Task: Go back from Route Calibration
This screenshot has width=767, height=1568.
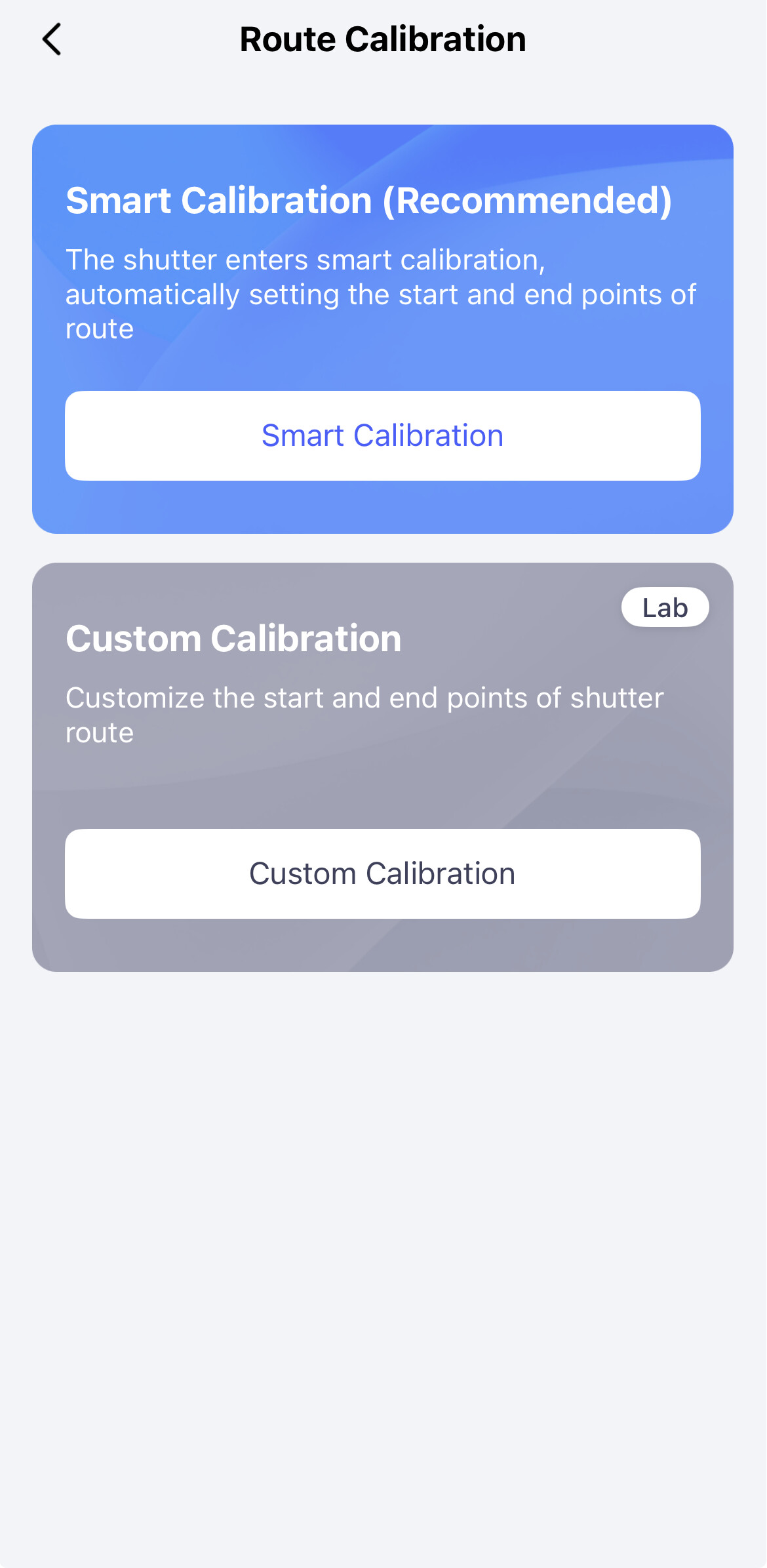Action: pyautogui.click(x=52, y=39)
